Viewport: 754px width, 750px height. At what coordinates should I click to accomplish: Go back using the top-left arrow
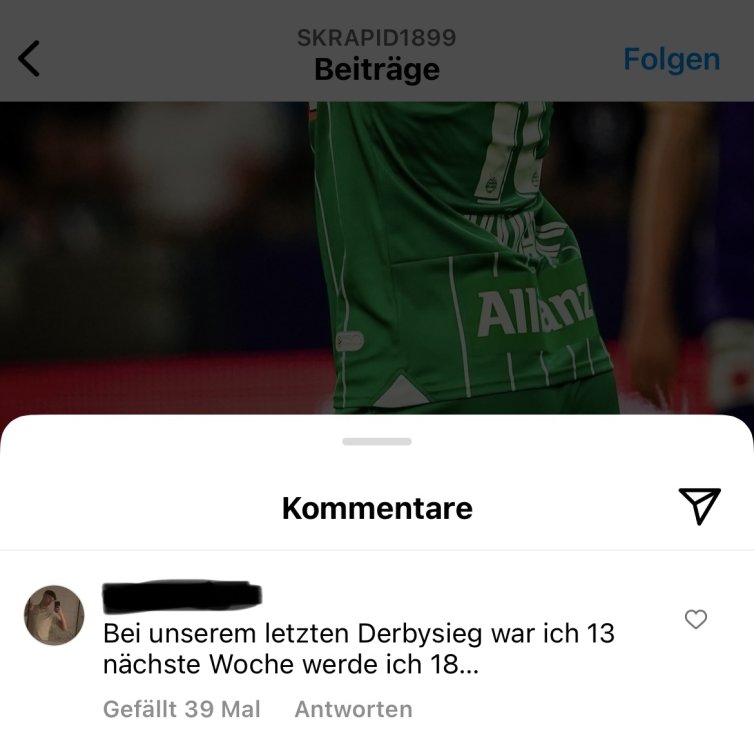tap(30, 59)
